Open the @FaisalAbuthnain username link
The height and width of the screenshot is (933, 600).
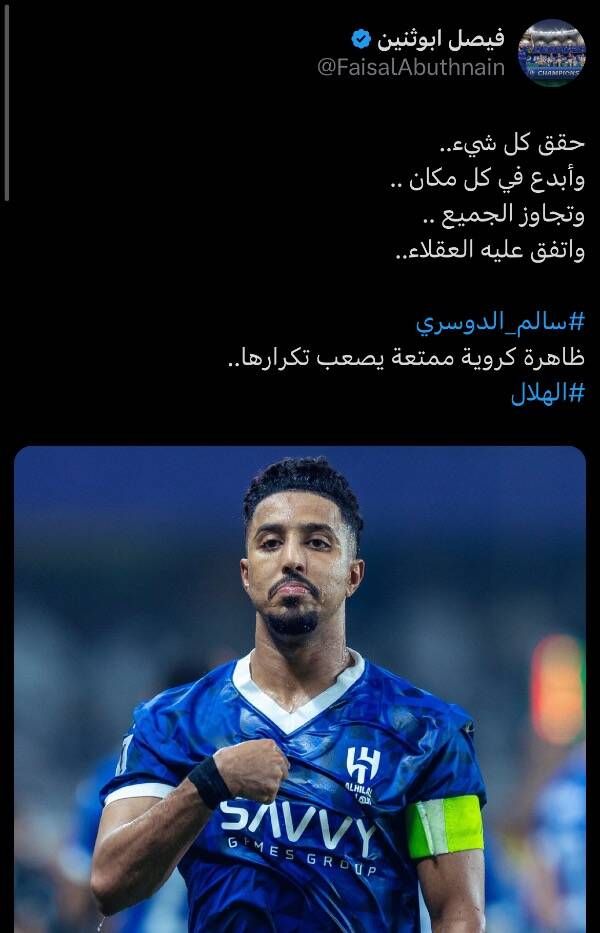click(x=411, y=67)
